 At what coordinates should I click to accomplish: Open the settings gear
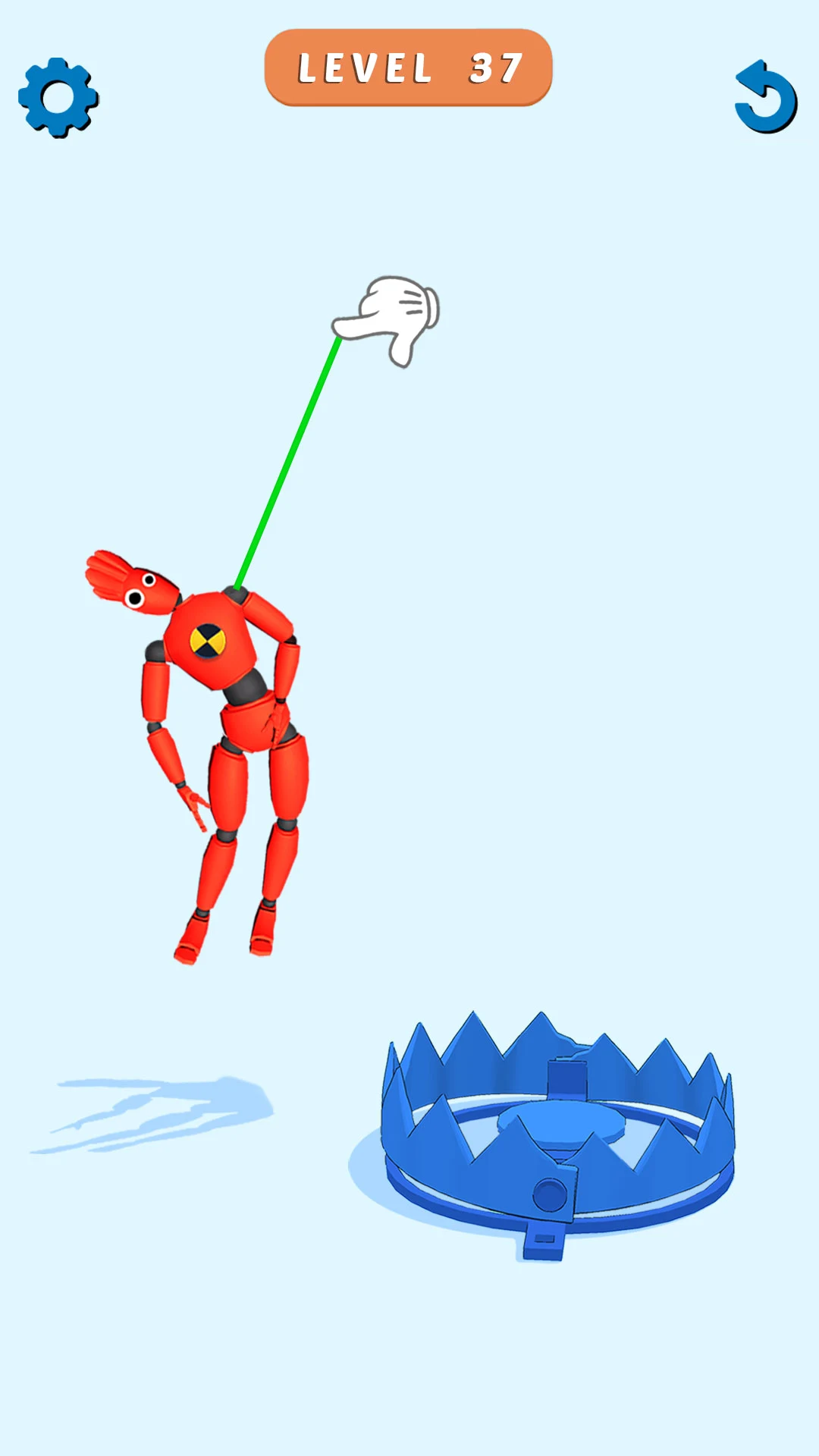(x=58, y=98)
